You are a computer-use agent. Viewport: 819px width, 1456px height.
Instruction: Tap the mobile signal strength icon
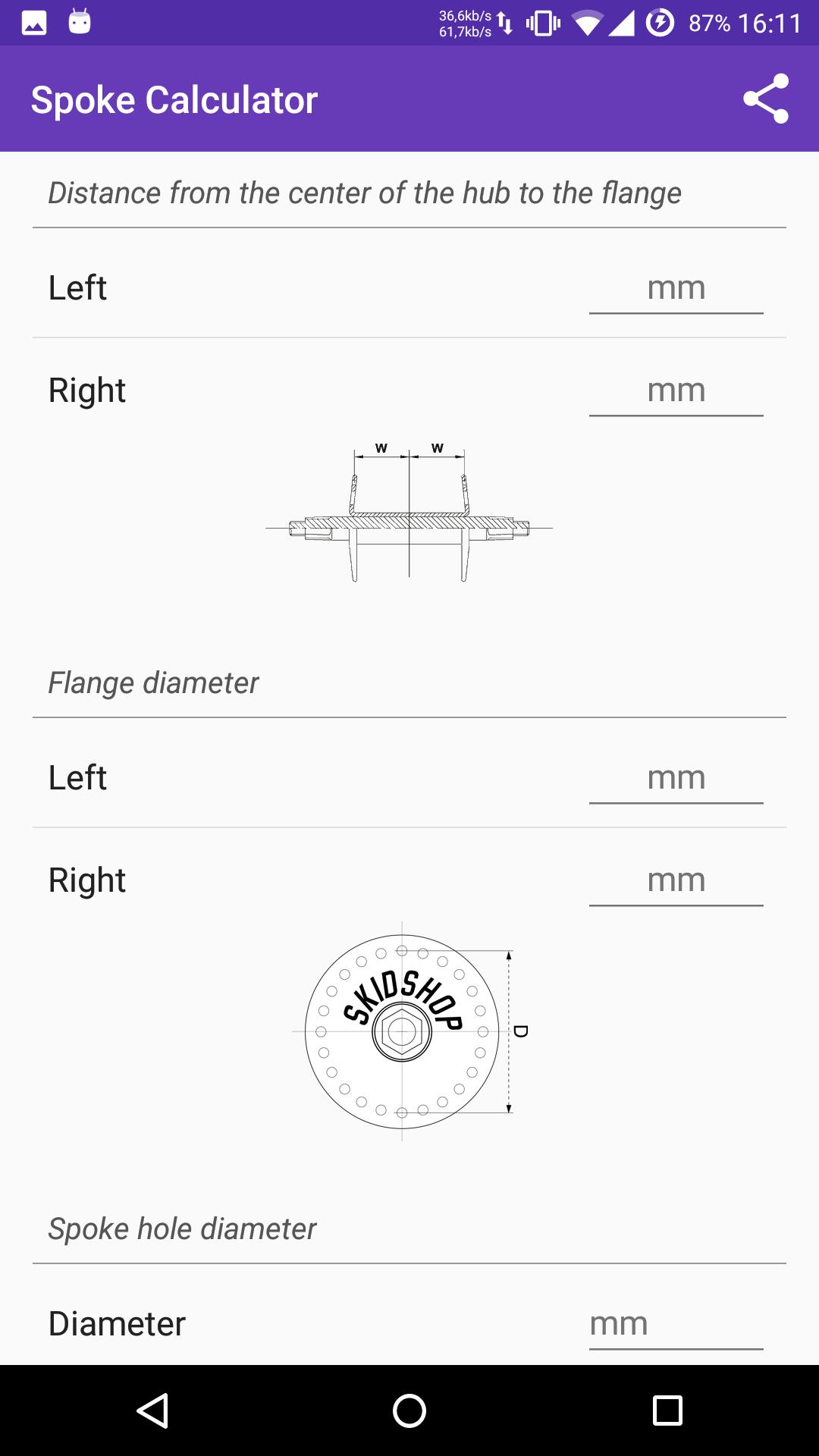[622, 23]
